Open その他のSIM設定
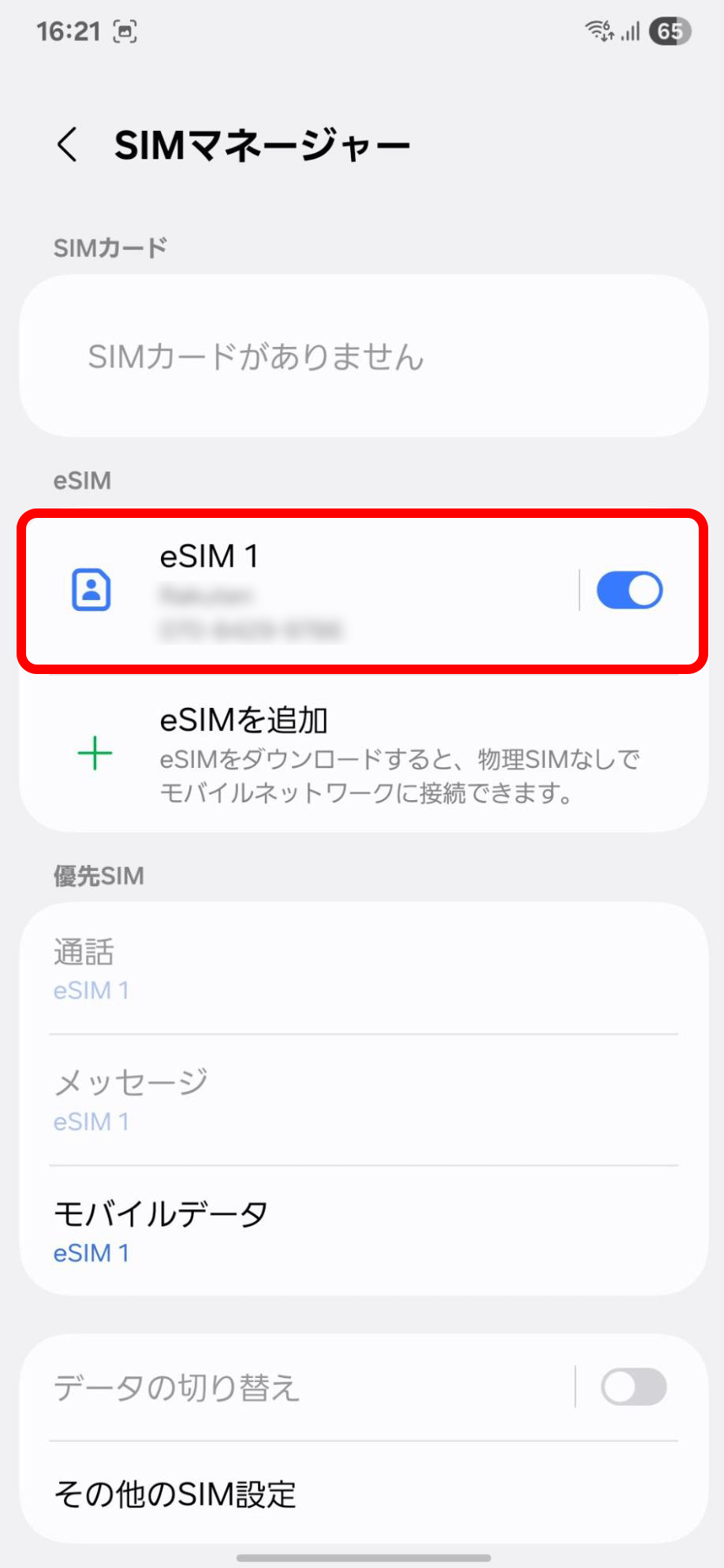The width and height of the screenshot is (724, 1568). pos(363,1493)
